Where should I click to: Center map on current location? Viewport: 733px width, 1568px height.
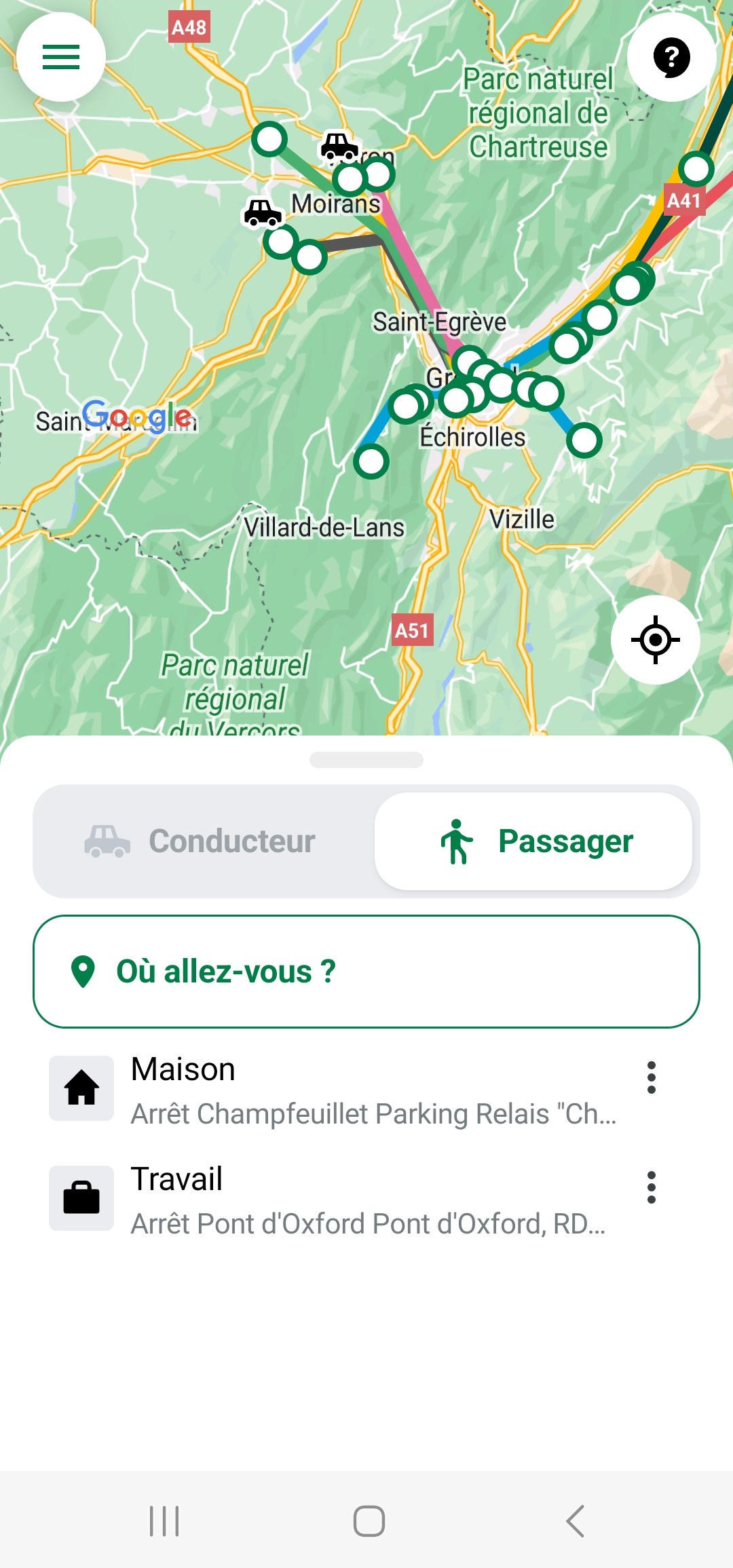[654, 638]
